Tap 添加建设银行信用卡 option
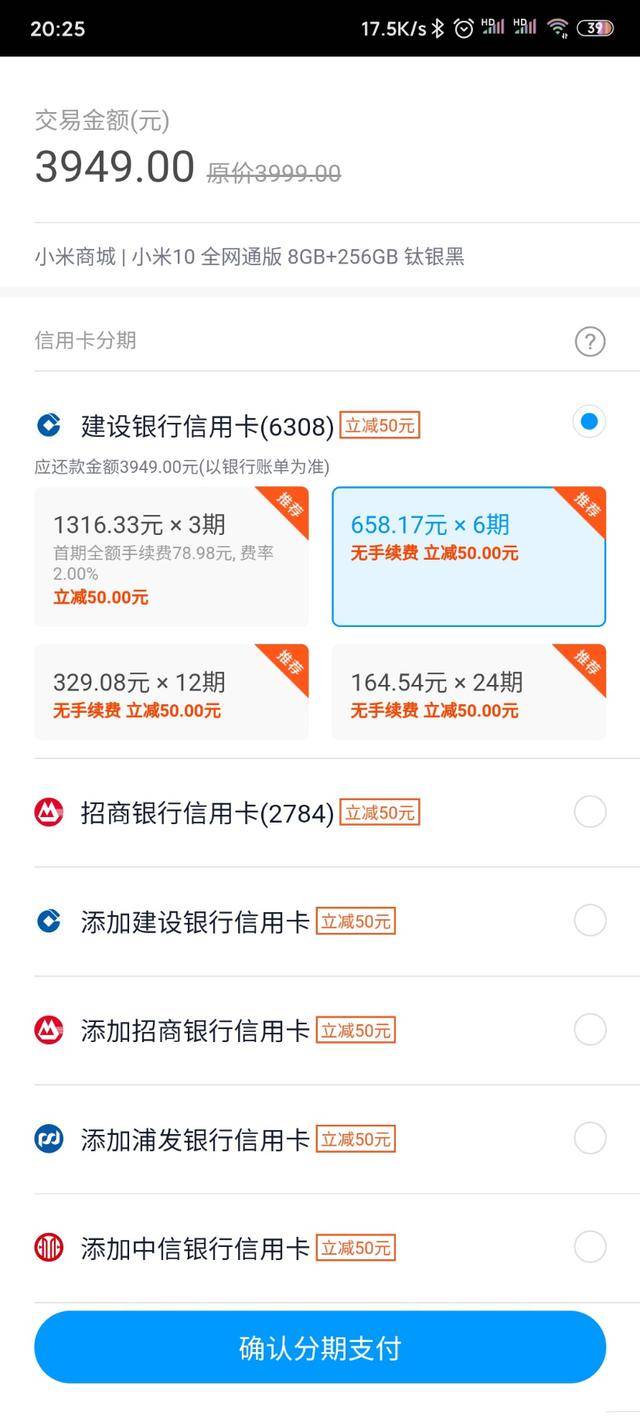The image size is (640, 1417). 590,920
